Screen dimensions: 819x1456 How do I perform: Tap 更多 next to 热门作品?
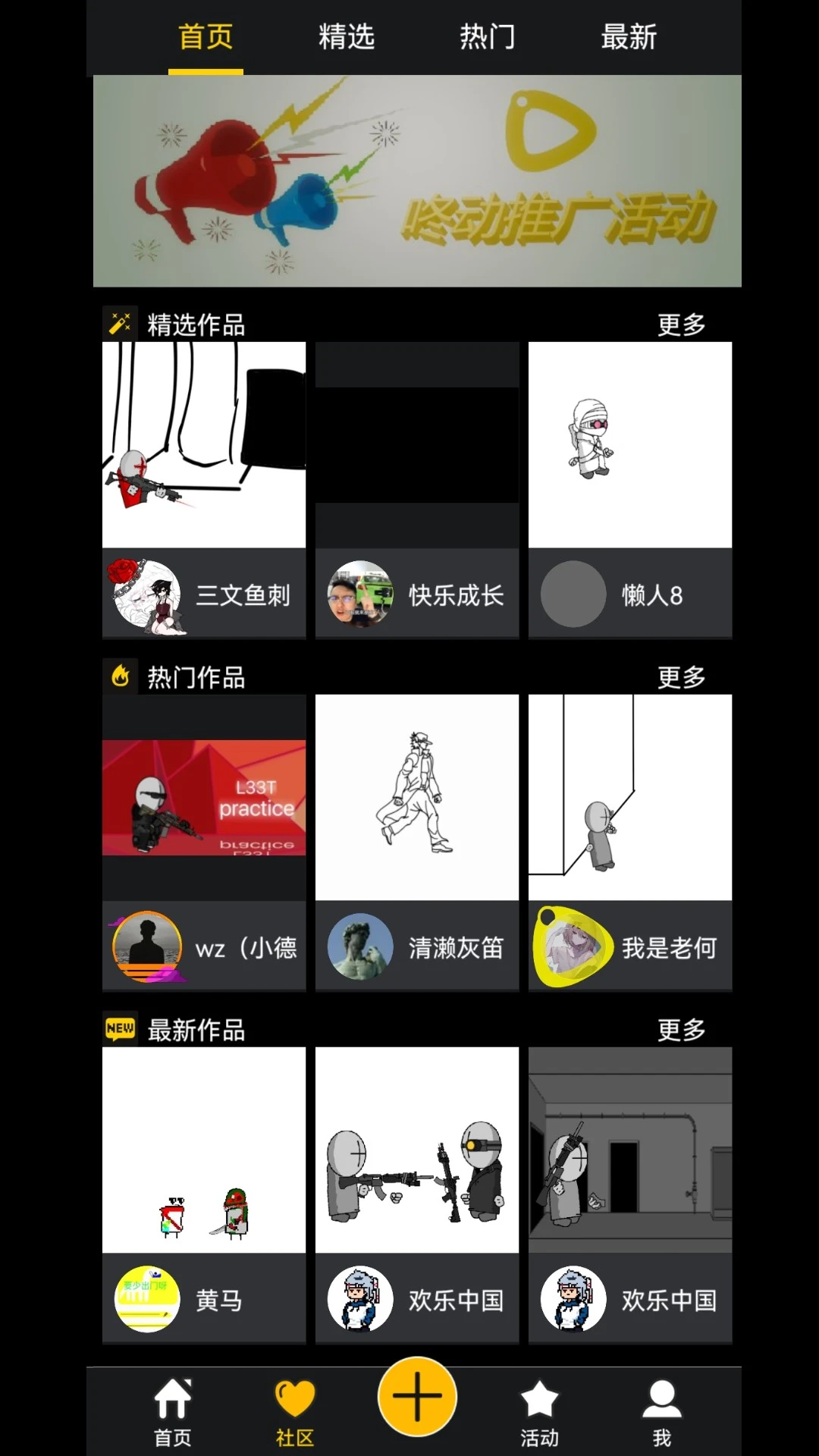(681, 677)
